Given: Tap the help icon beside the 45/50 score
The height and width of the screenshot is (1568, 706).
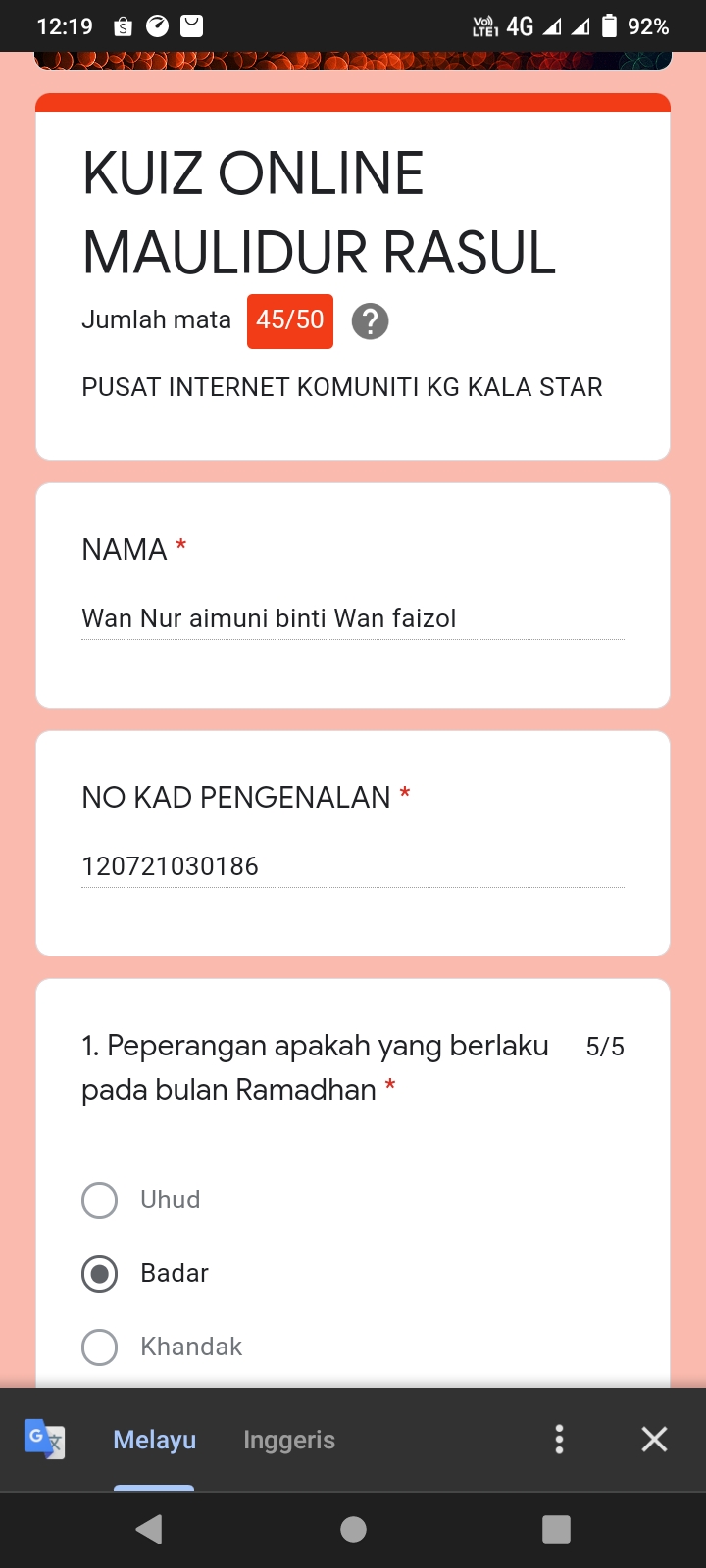Looking at the screenshot, I should (x=370, y=321).
